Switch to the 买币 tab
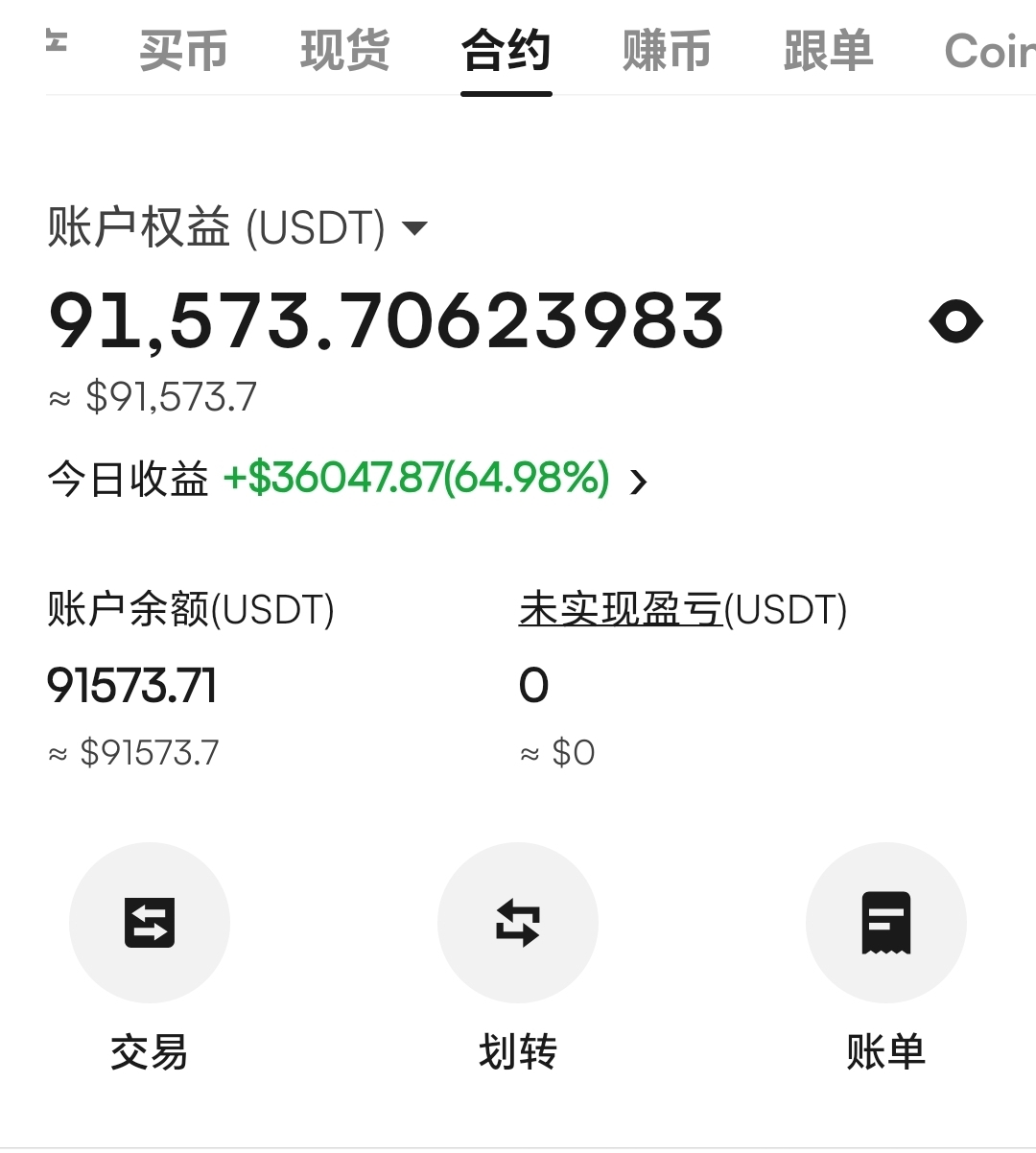The image size is (1036, 1153). coord(182,53)
